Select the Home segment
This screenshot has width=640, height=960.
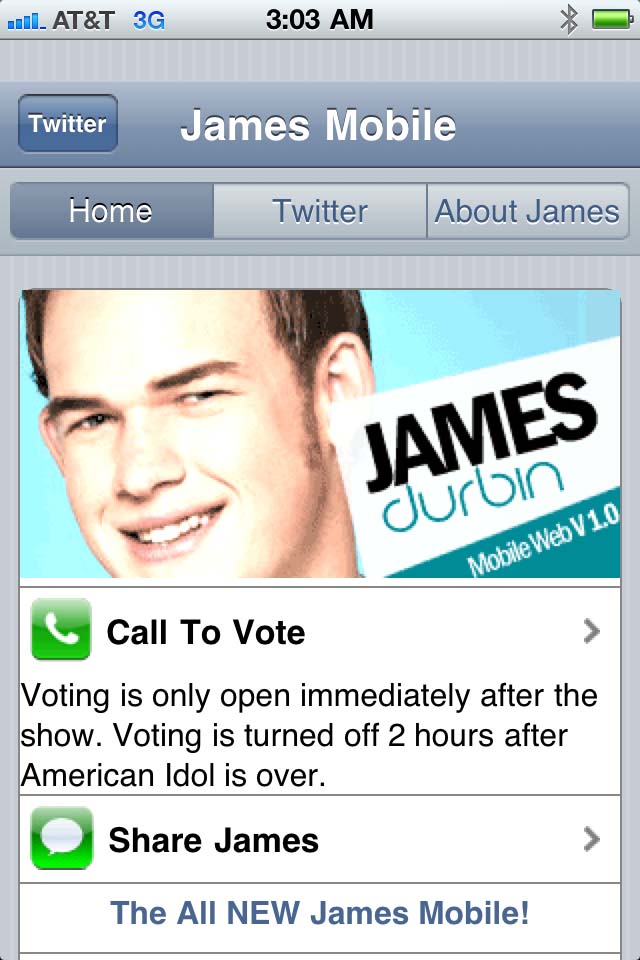[x=111, y=211]
